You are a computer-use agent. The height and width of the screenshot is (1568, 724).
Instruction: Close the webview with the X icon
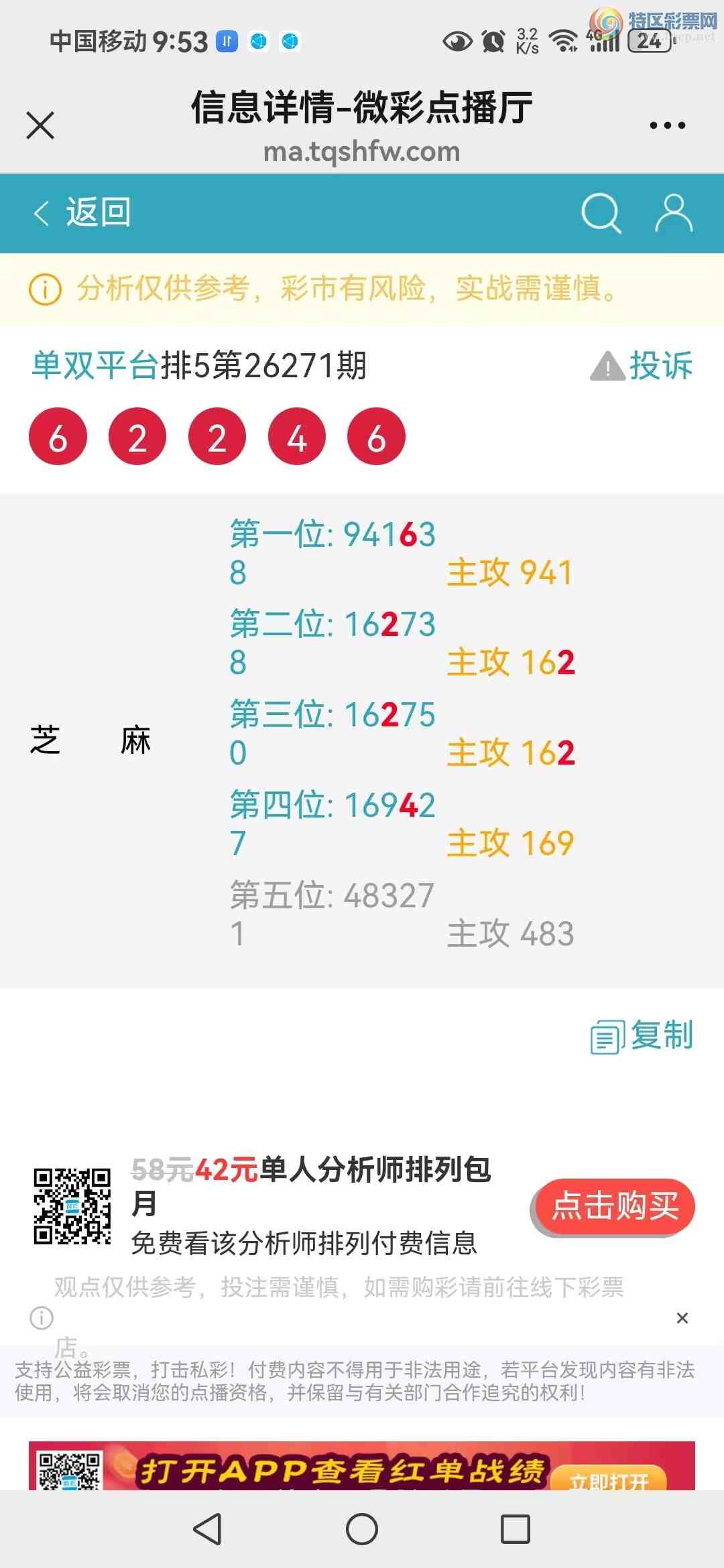click(x=40, y=125)
